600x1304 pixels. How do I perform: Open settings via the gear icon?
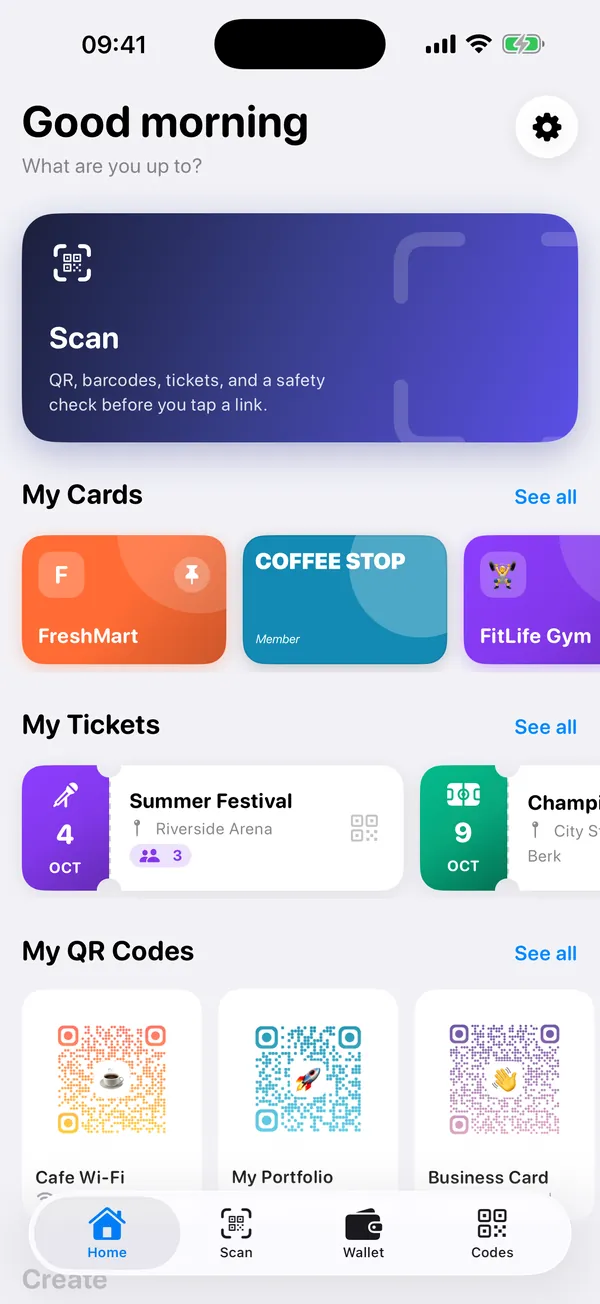point(546,127)
